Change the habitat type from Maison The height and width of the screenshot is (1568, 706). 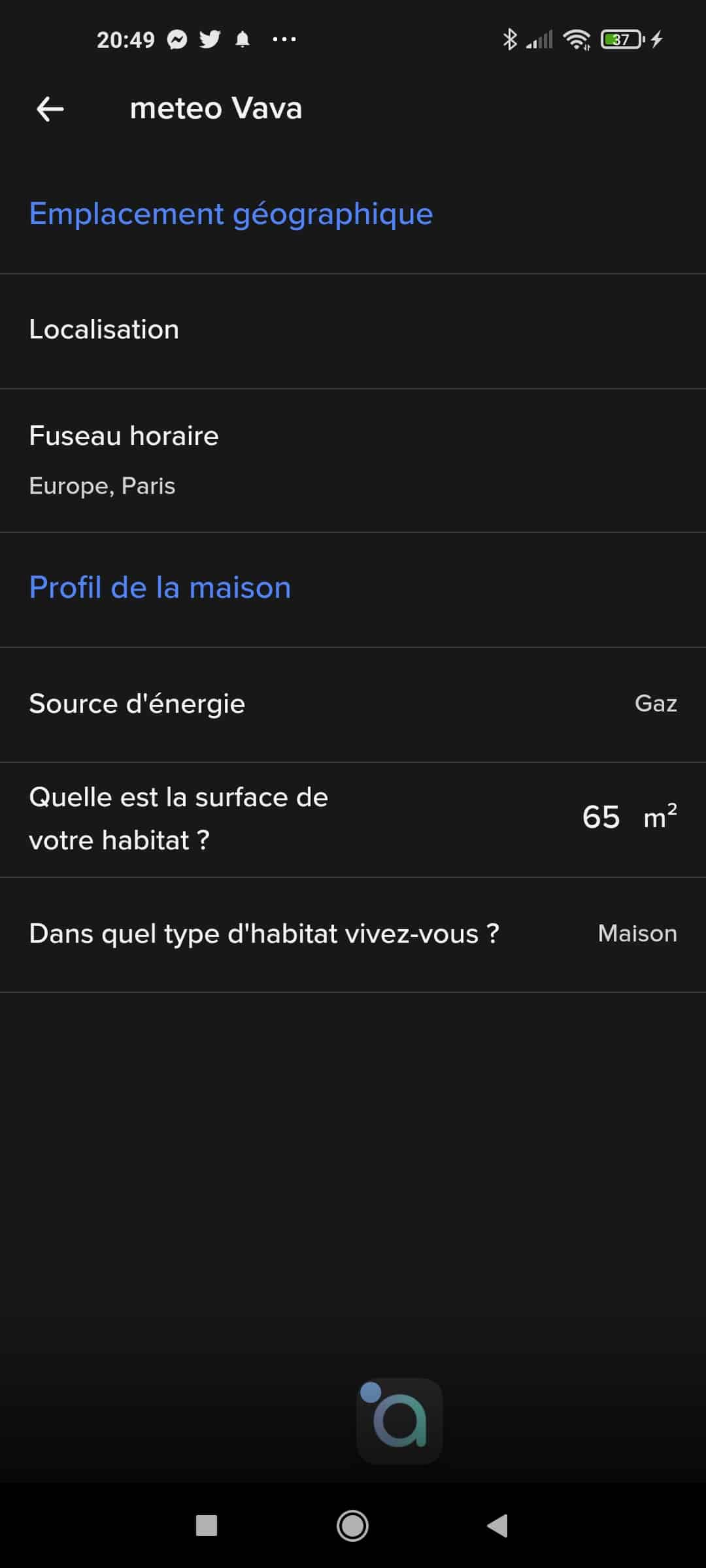353,934
